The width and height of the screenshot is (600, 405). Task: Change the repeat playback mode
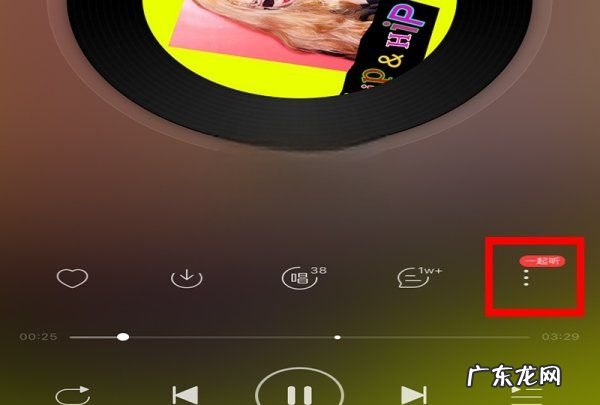pyautogui.click(x=72, y=394)
